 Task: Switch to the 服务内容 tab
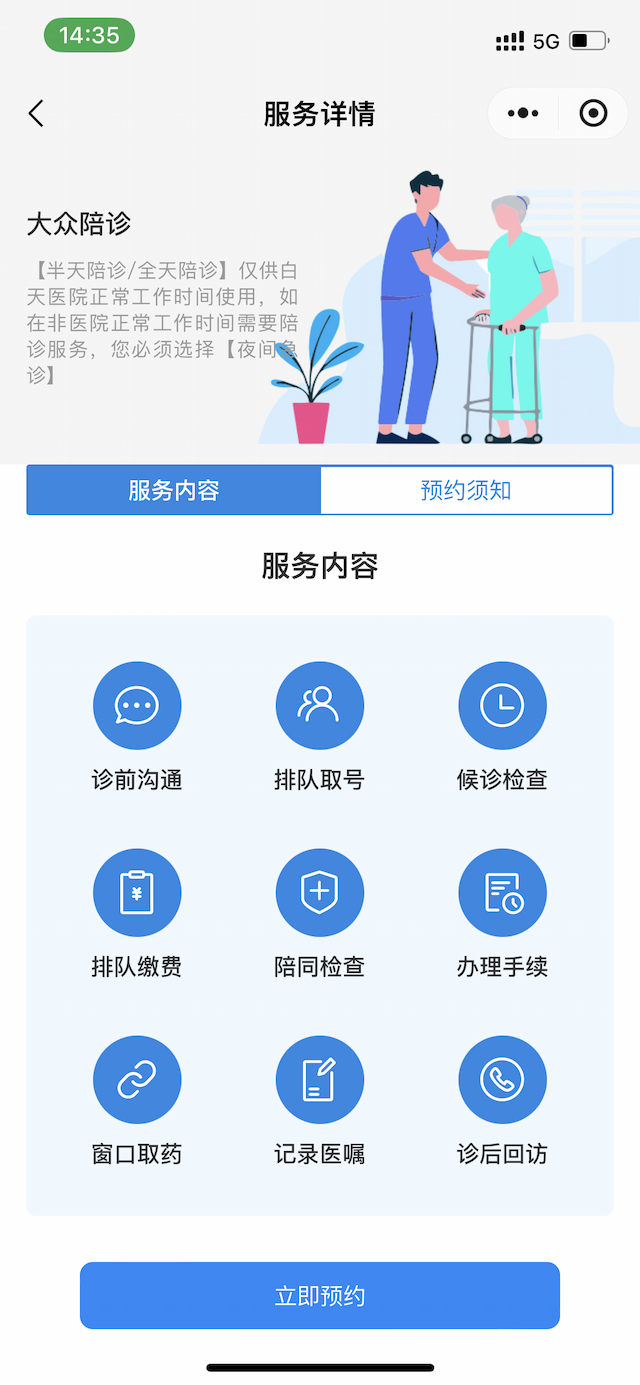point(174,490)
